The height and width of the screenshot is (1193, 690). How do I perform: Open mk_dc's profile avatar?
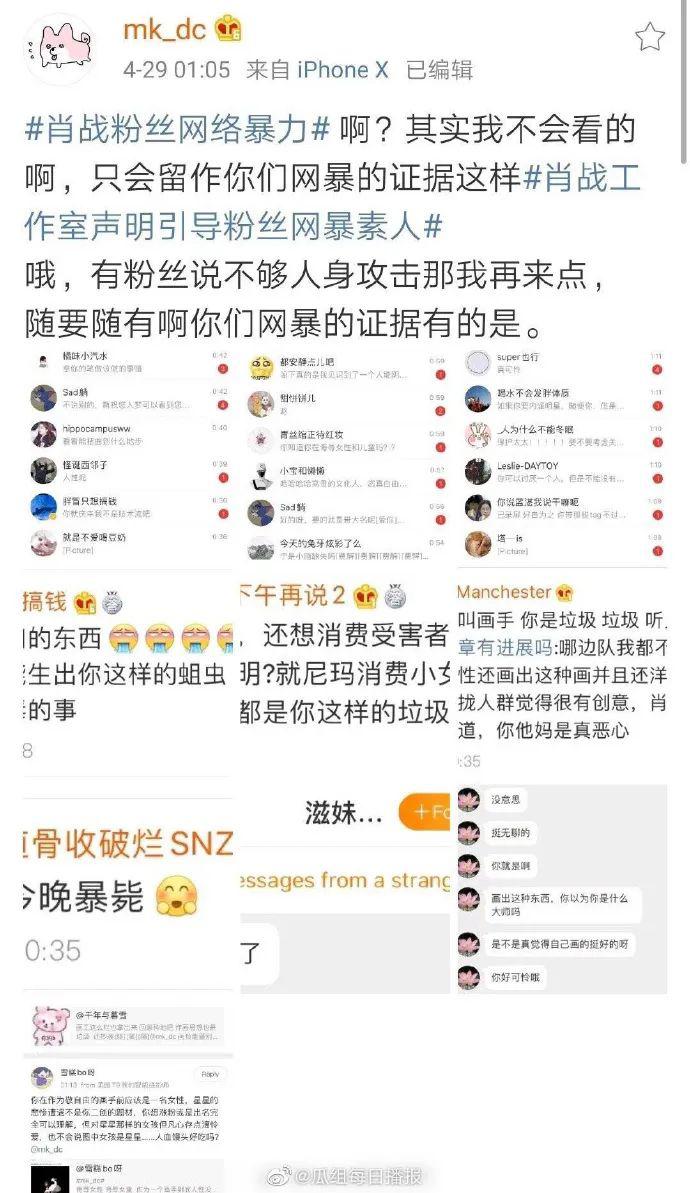tap(60, 49)
